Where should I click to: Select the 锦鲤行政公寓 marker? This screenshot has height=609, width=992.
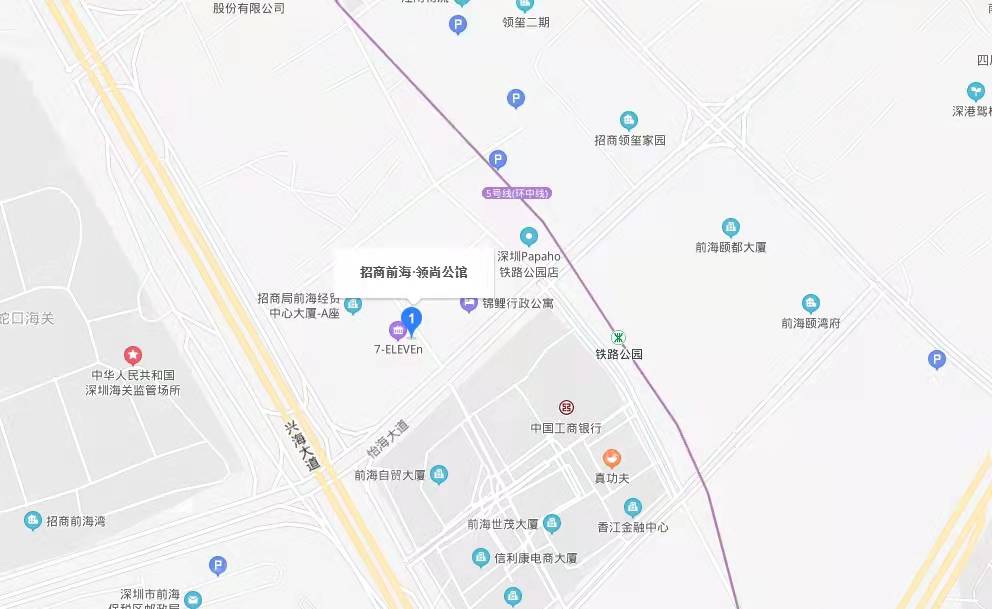[469, 303]
